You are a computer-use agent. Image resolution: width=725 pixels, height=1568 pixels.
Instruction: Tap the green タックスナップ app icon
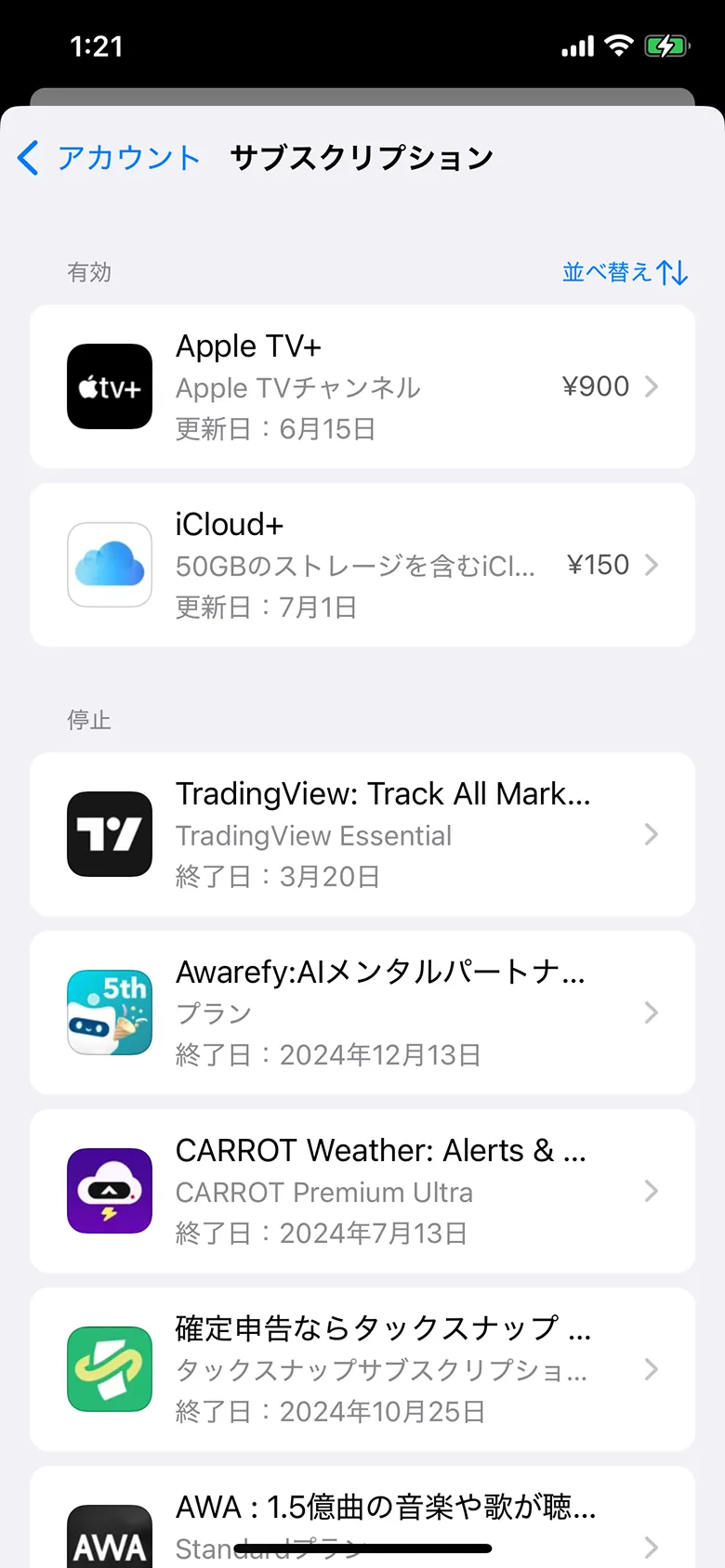click(109, 1369)
